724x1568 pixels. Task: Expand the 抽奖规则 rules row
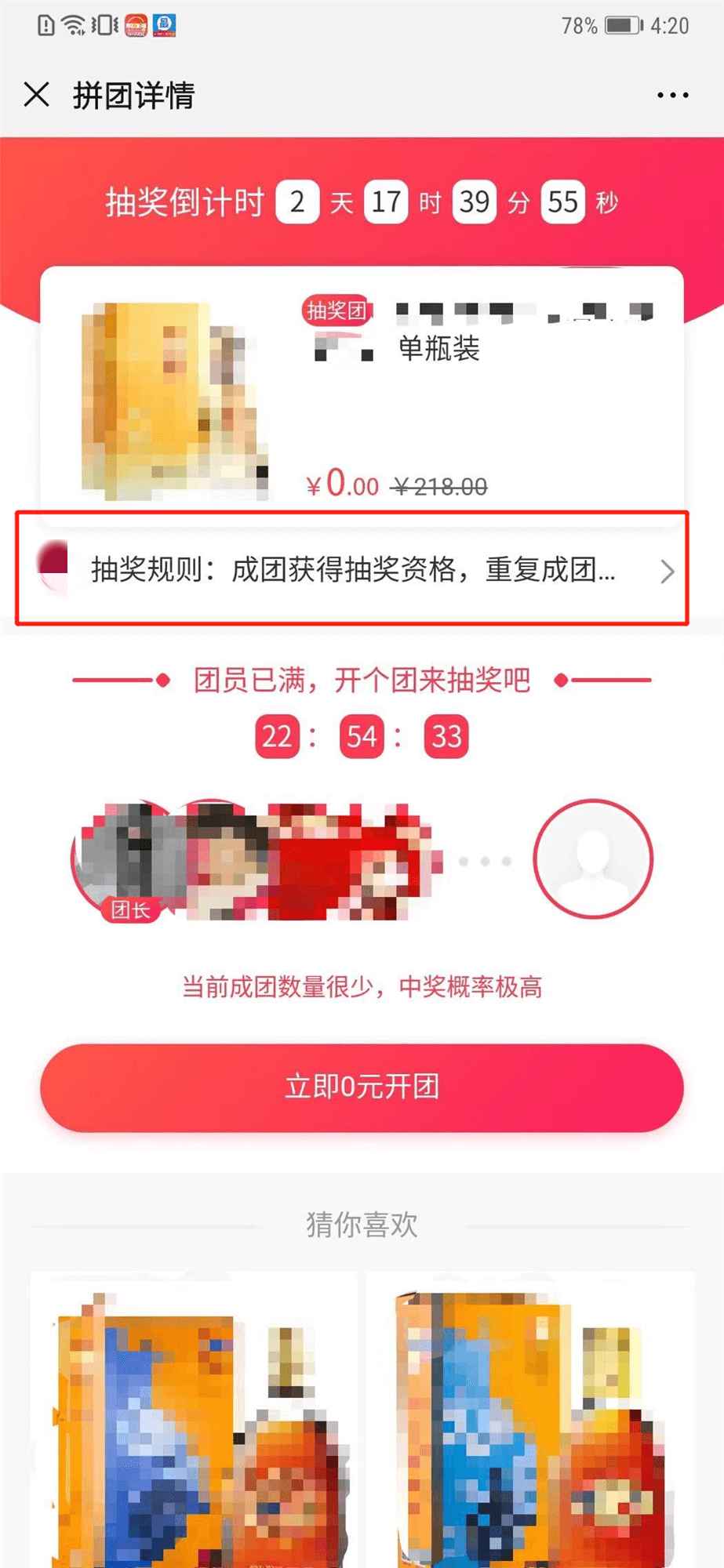click(x=353, y=570)
